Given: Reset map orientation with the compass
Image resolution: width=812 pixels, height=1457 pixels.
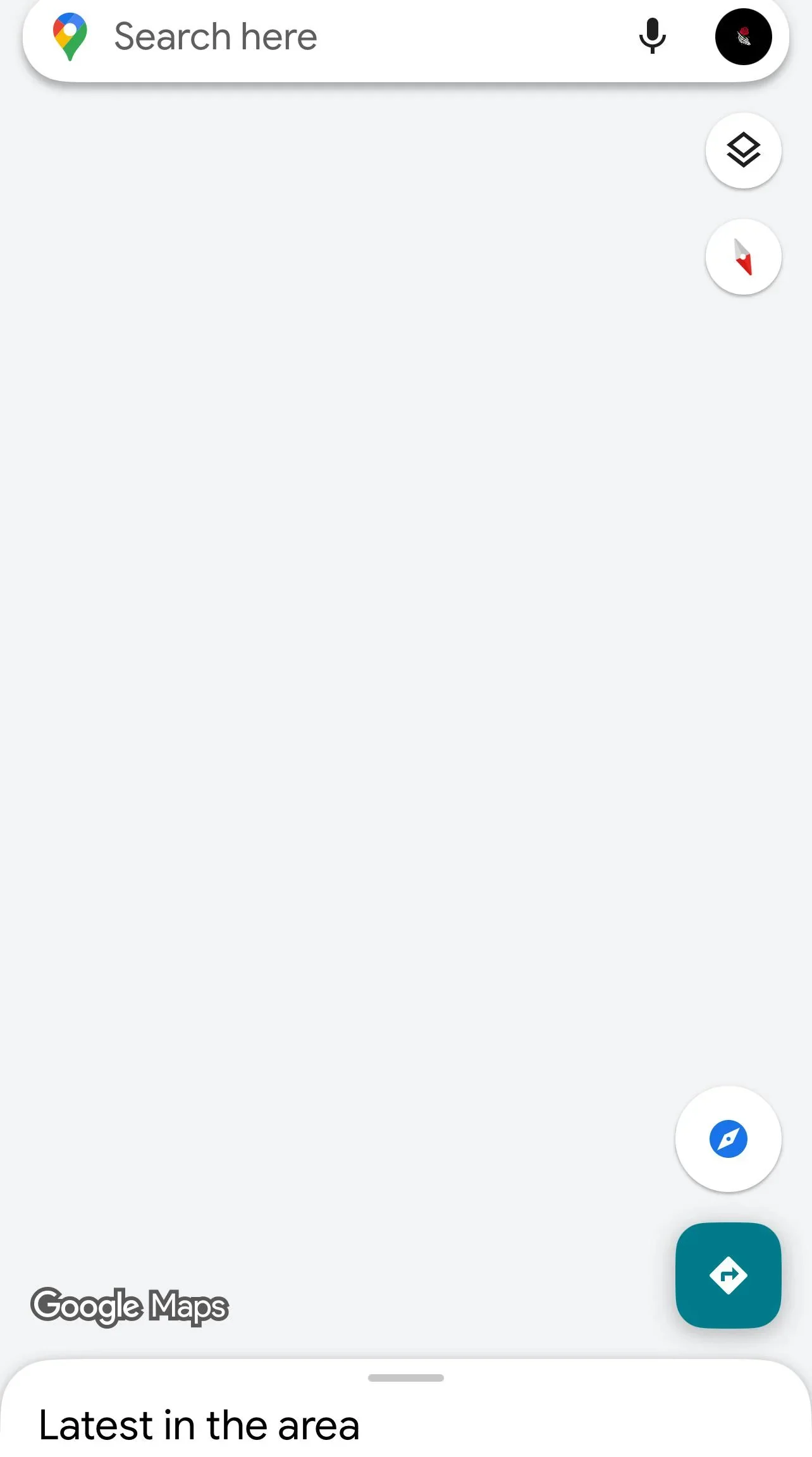Looking at the screenshot, I should 743,257.
